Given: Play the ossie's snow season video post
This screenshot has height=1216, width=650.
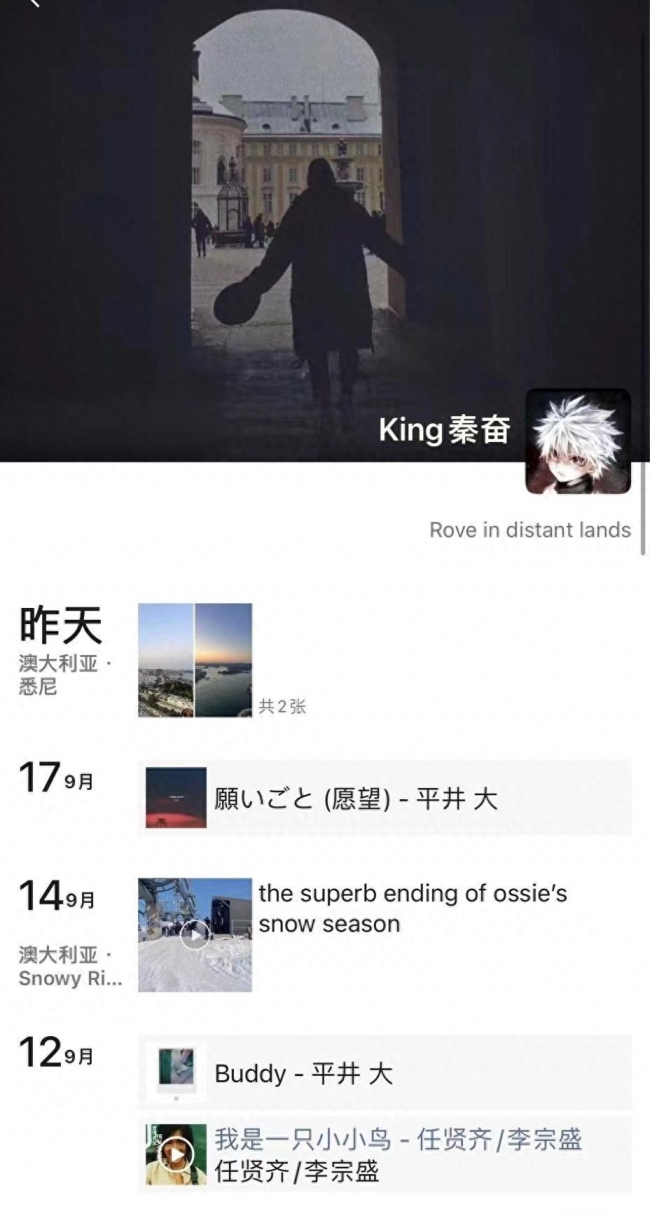Looking at the screenshot, I should click(195, 935).
